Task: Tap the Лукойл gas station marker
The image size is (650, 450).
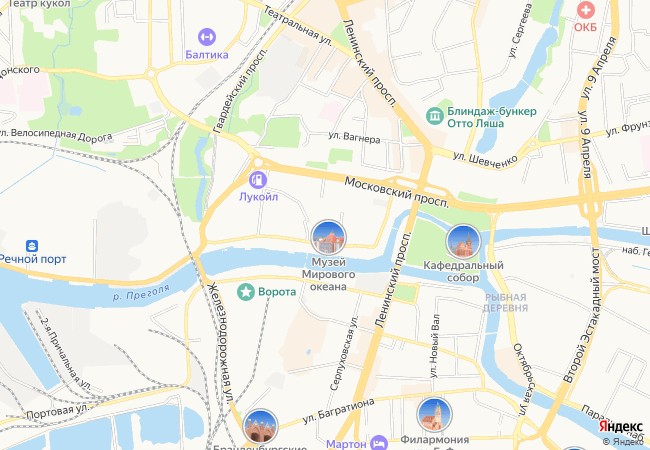Action: point(257,180)
